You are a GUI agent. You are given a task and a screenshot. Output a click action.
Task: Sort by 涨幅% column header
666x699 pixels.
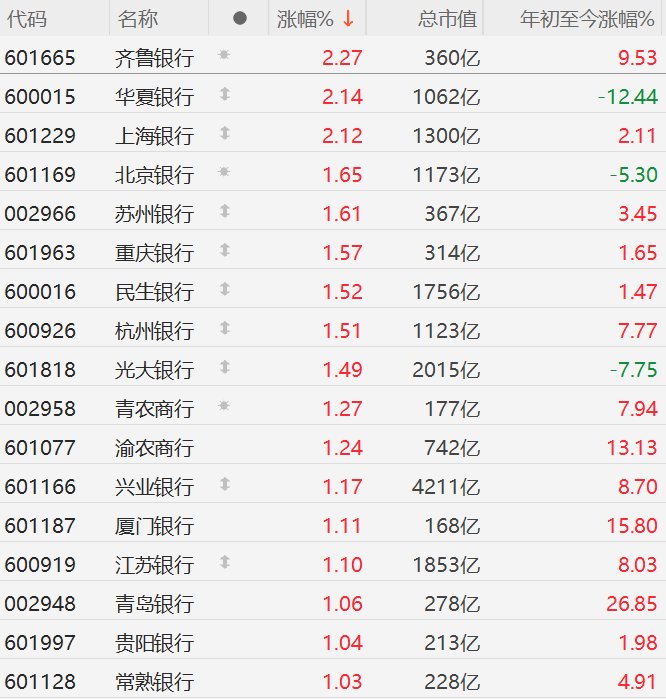[x=312, y=19]
